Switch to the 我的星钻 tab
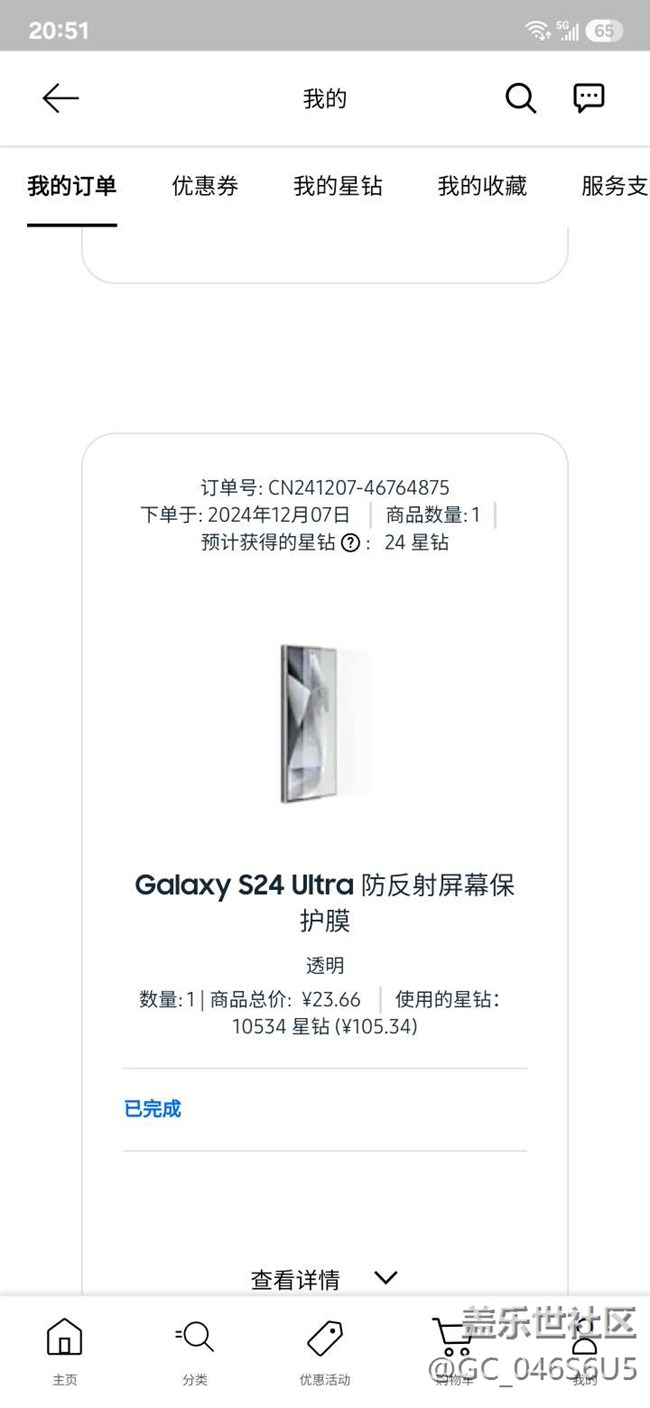 337,186
